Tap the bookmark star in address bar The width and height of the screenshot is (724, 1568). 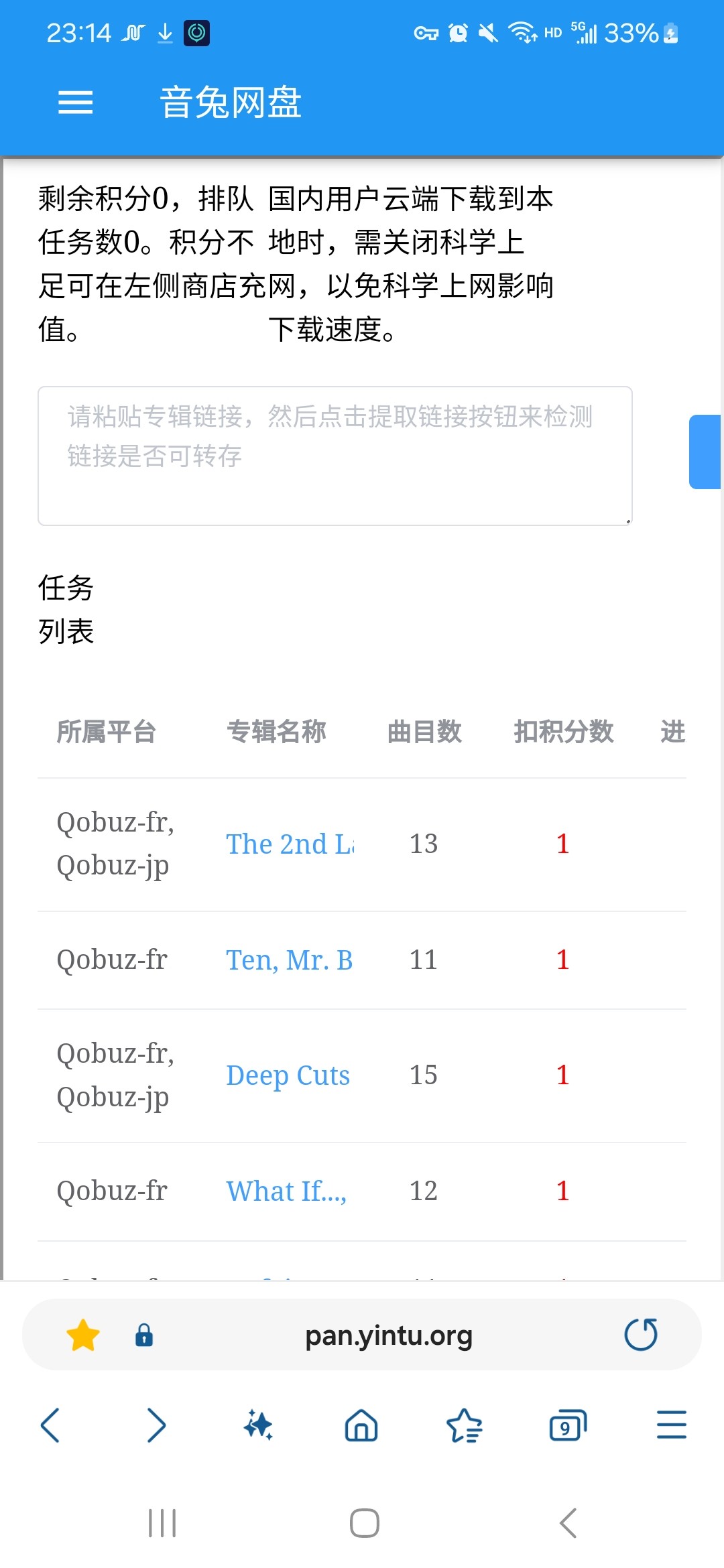point(83,1335)
